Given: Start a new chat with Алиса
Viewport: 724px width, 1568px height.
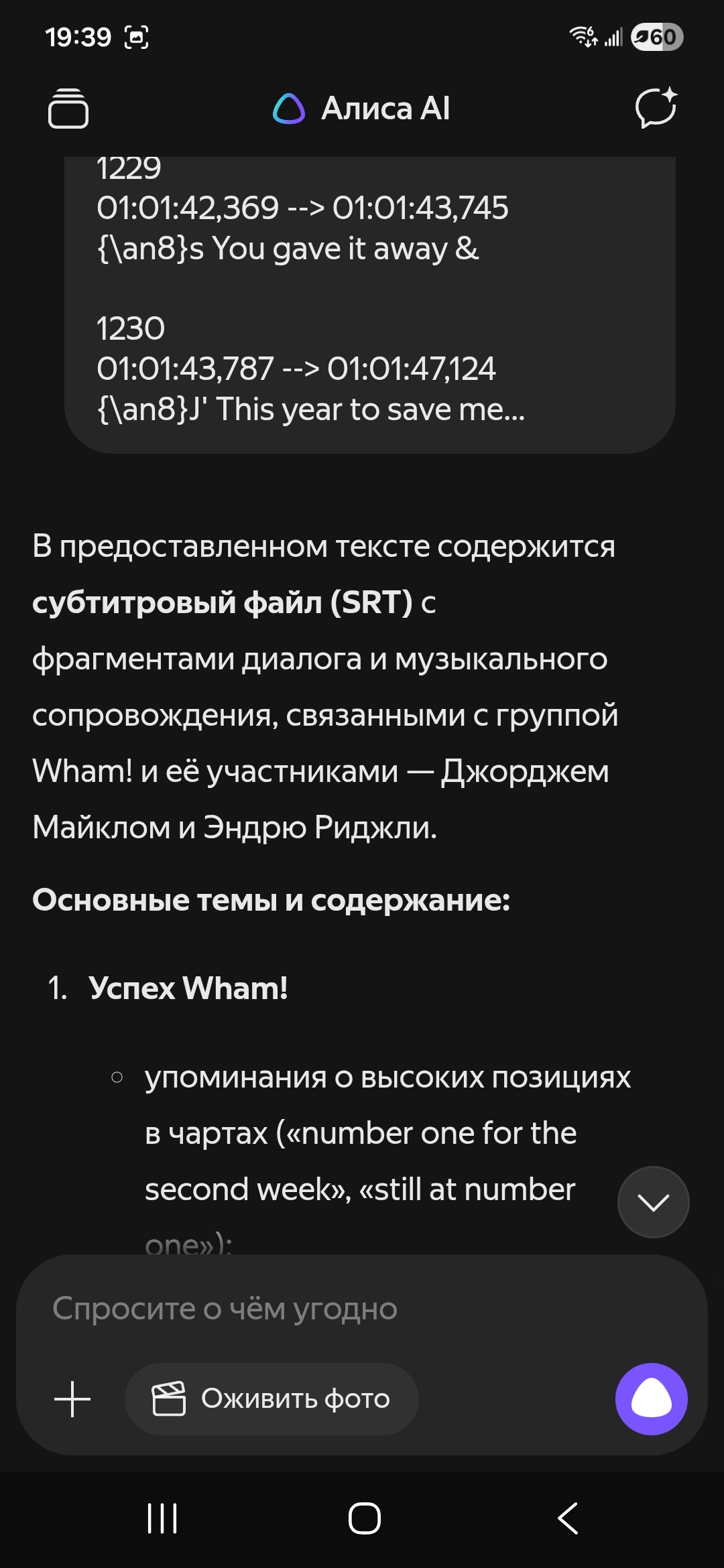Looking at the screenshot, I should click(655, 108).
